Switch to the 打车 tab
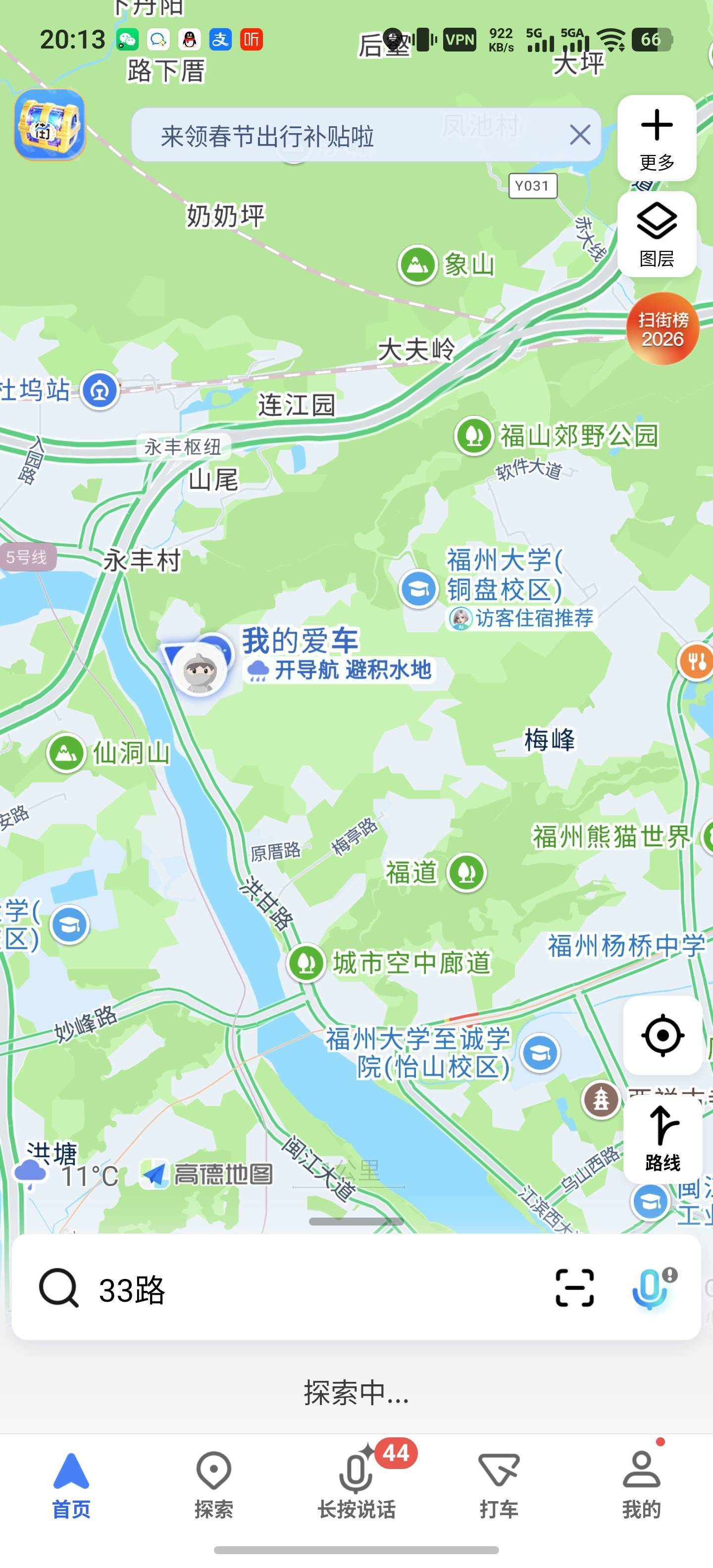Screen dimensions: 713x1568 click(499, 1484)
